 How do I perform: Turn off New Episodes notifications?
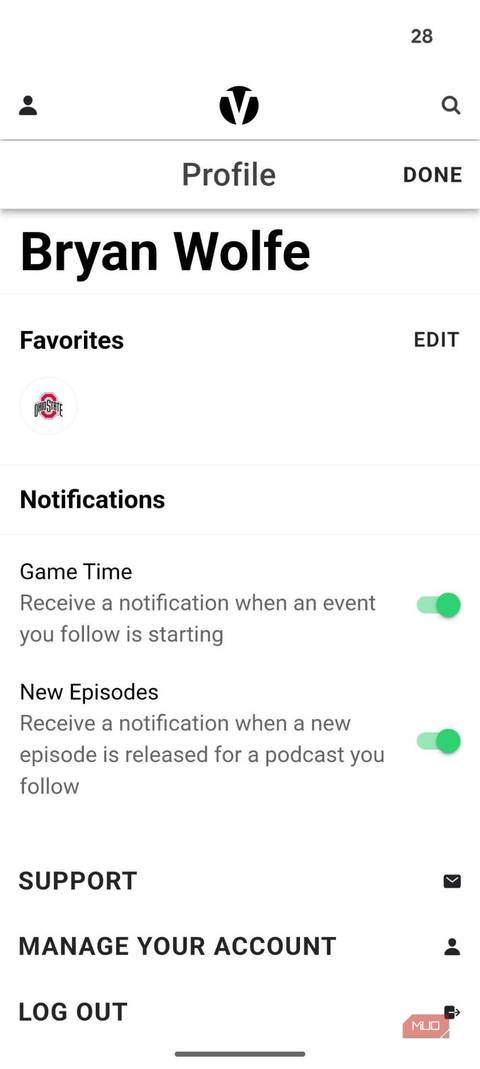pos(439,741)
